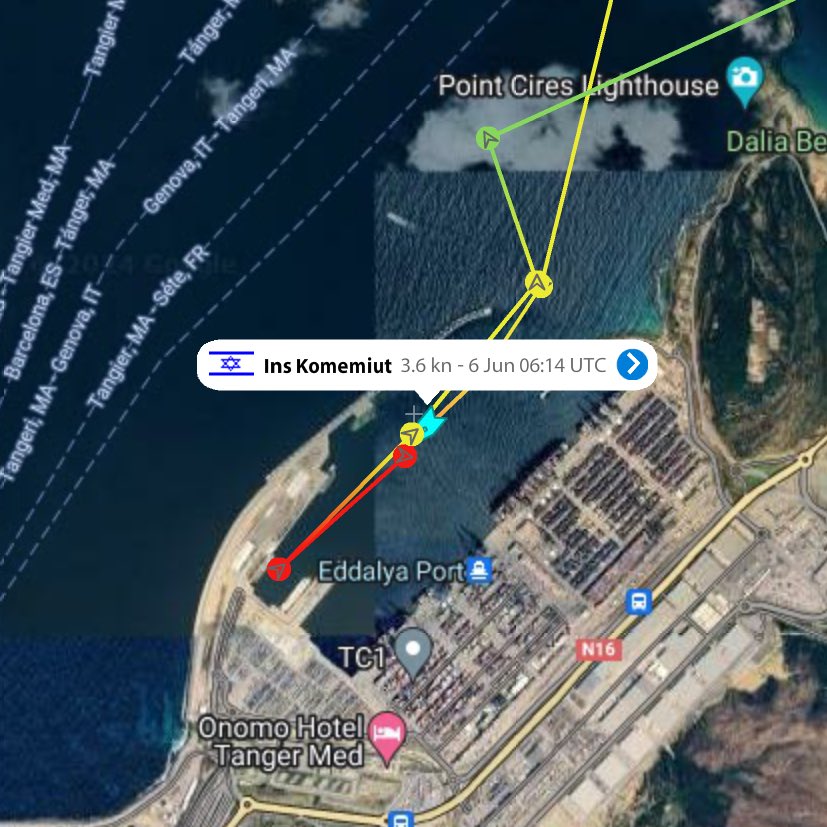
Task: Tap the Point Cires Lighthouse camera pin
Action: pyautogui.click(x=743, y=79)
